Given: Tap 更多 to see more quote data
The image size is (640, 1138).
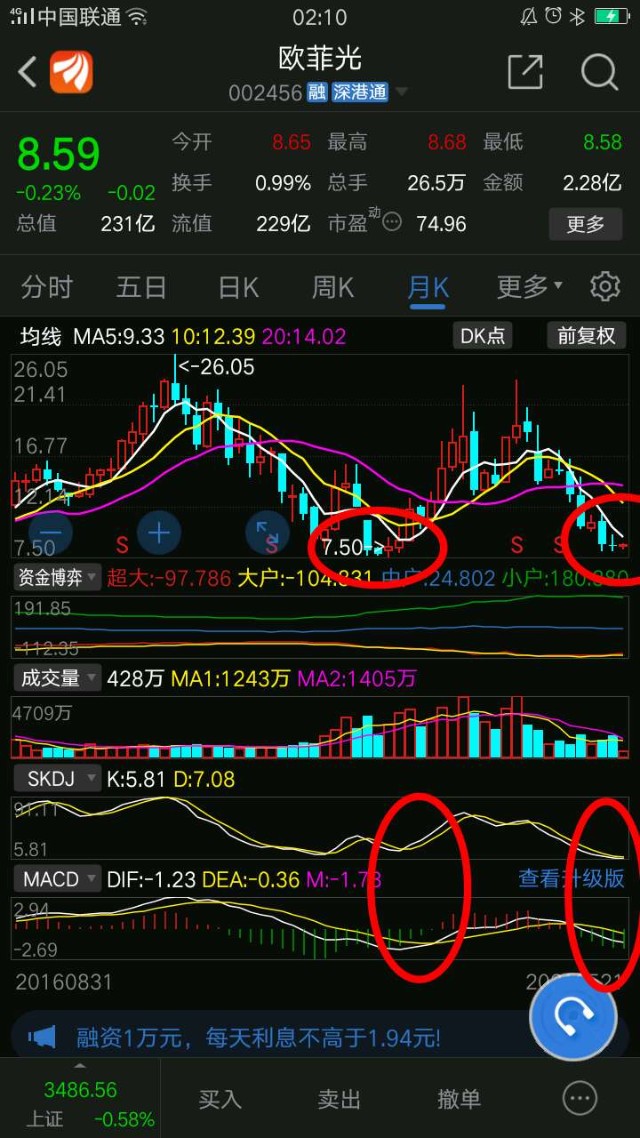Looking at the screenshot, I should pyautogui.click(x=585, y=223).
